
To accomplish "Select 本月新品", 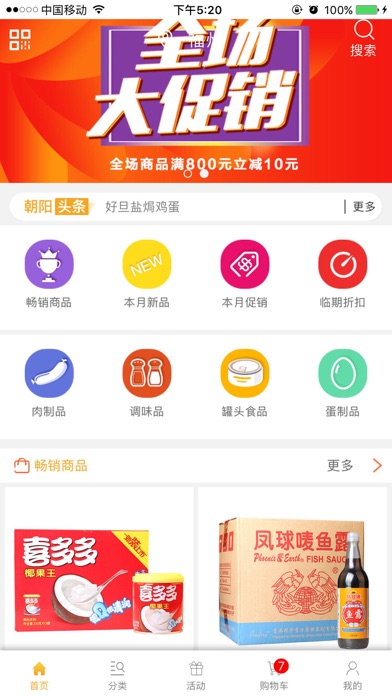I will tap(147, 274).
